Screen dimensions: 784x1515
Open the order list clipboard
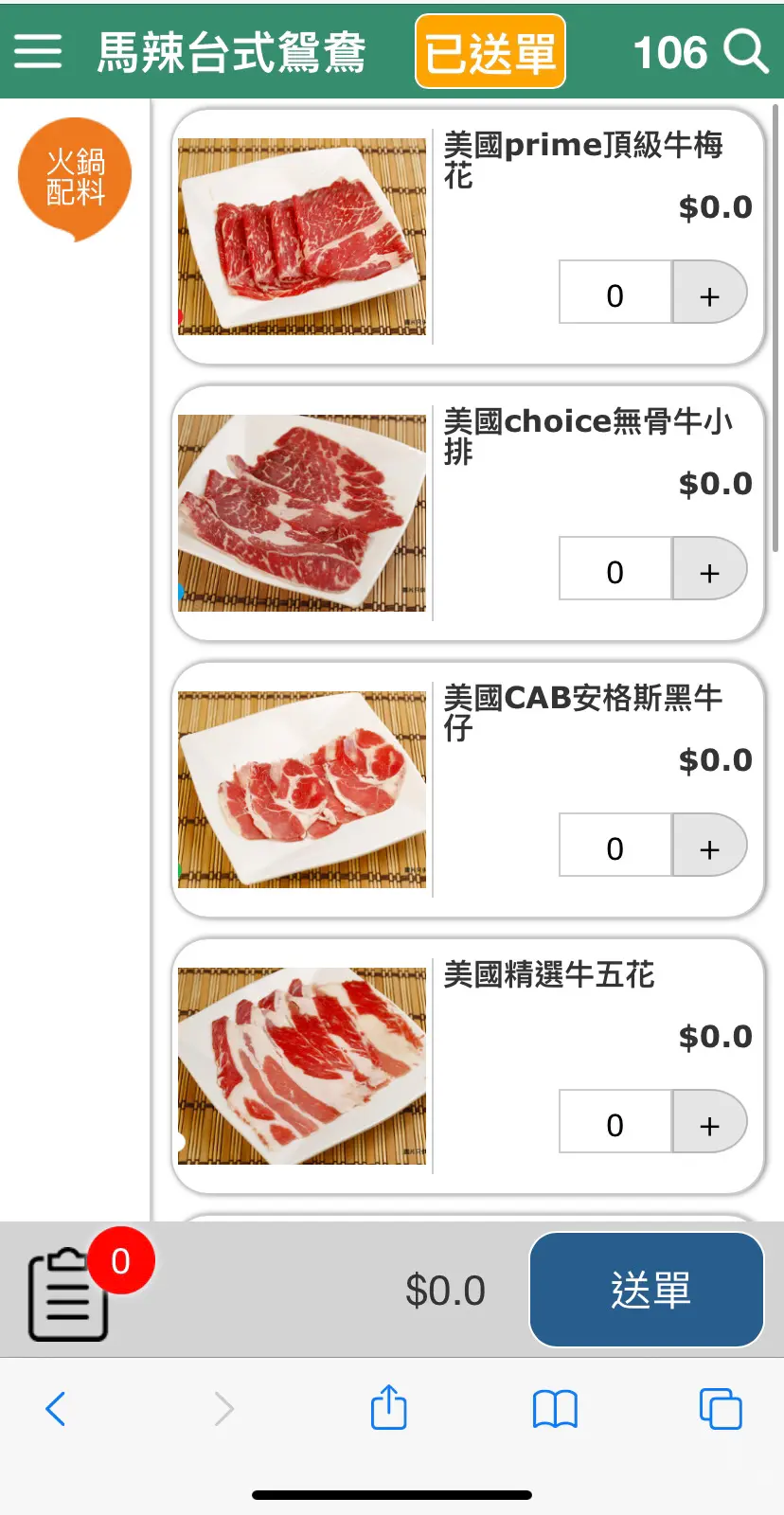(69, 1293)
